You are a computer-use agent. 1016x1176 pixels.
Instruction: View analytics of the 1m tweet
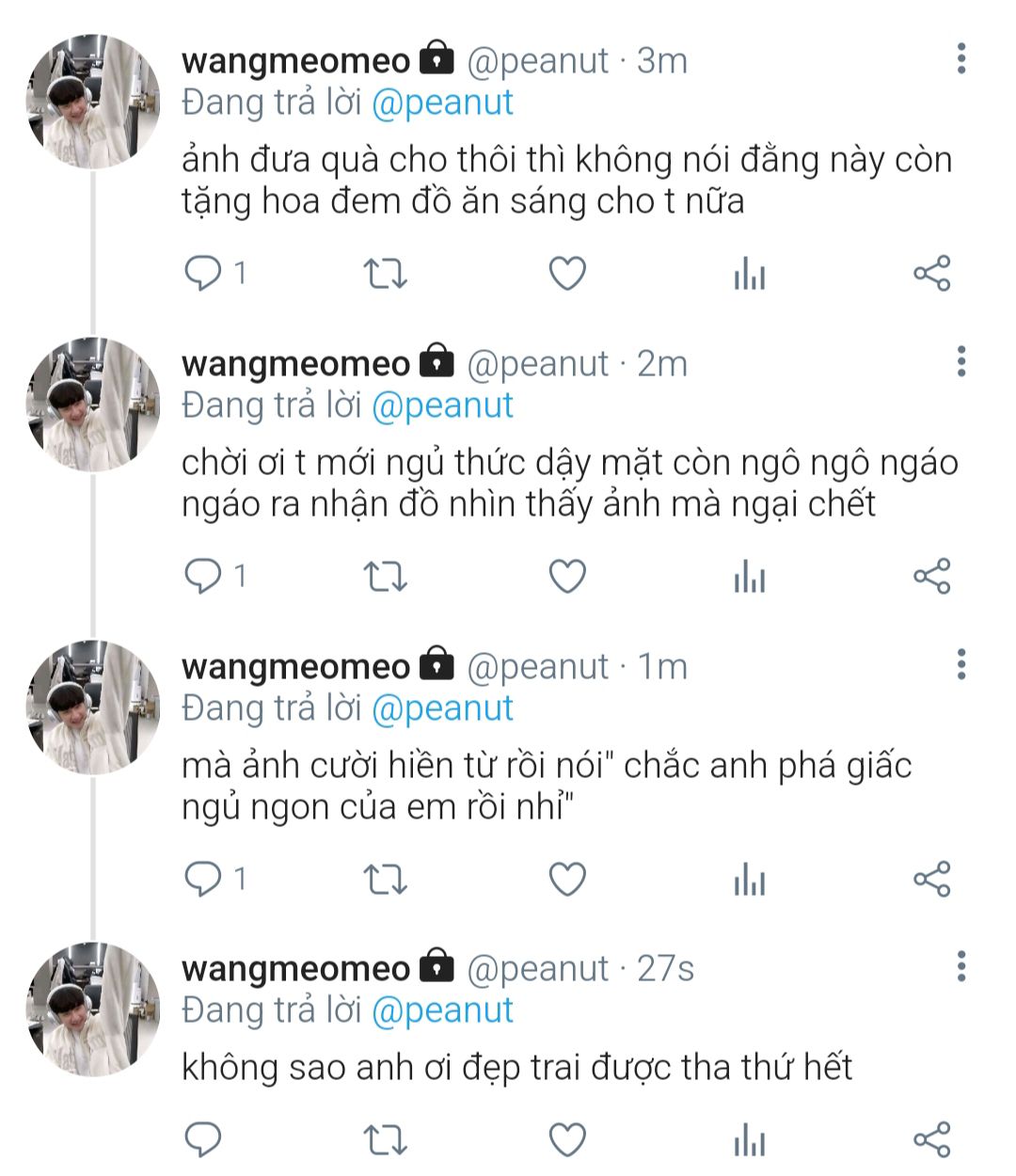[749, 880]
